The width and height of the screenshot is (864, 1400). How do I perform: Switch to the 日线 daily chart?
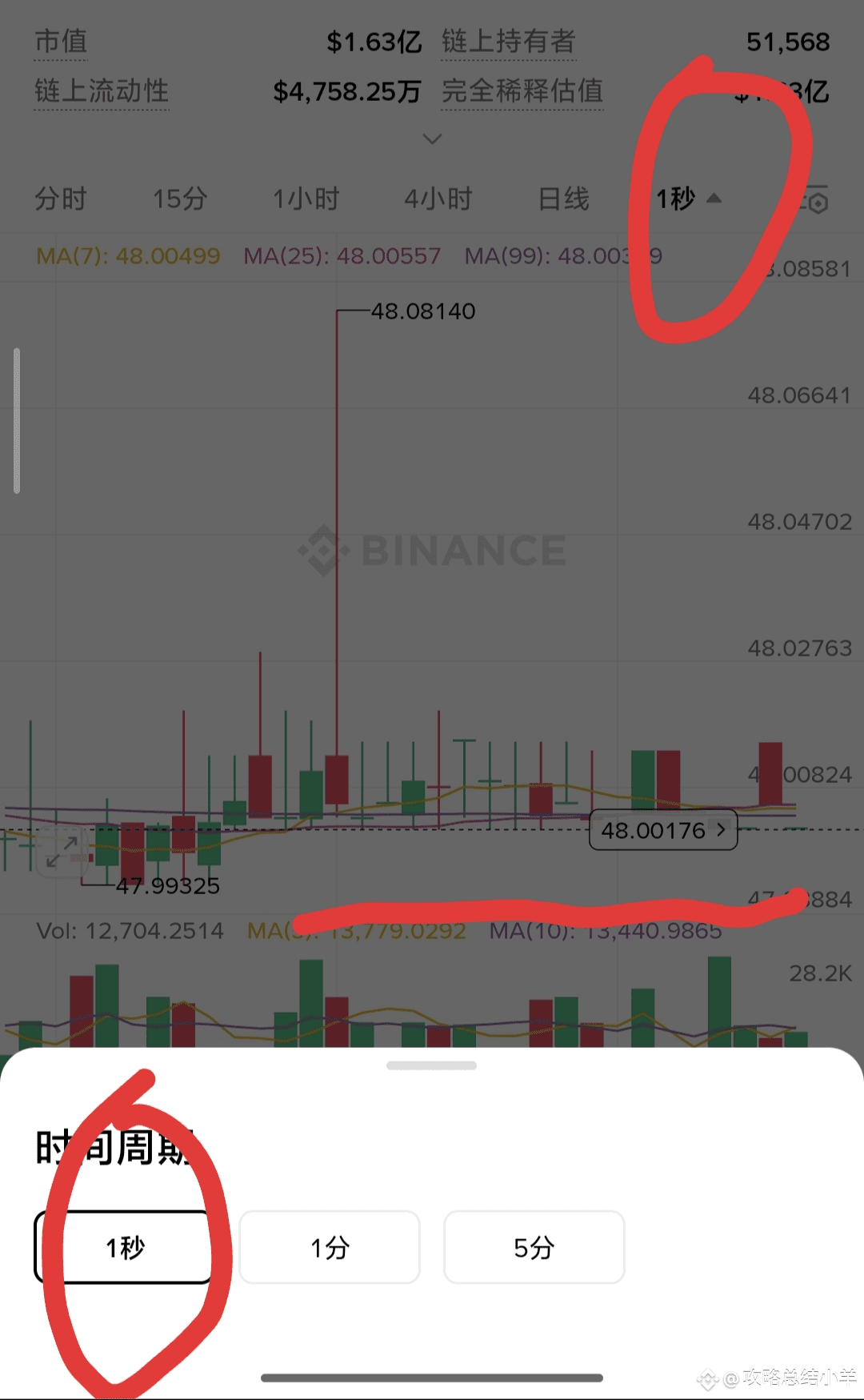pyautogui.click(x=564, y=199)
